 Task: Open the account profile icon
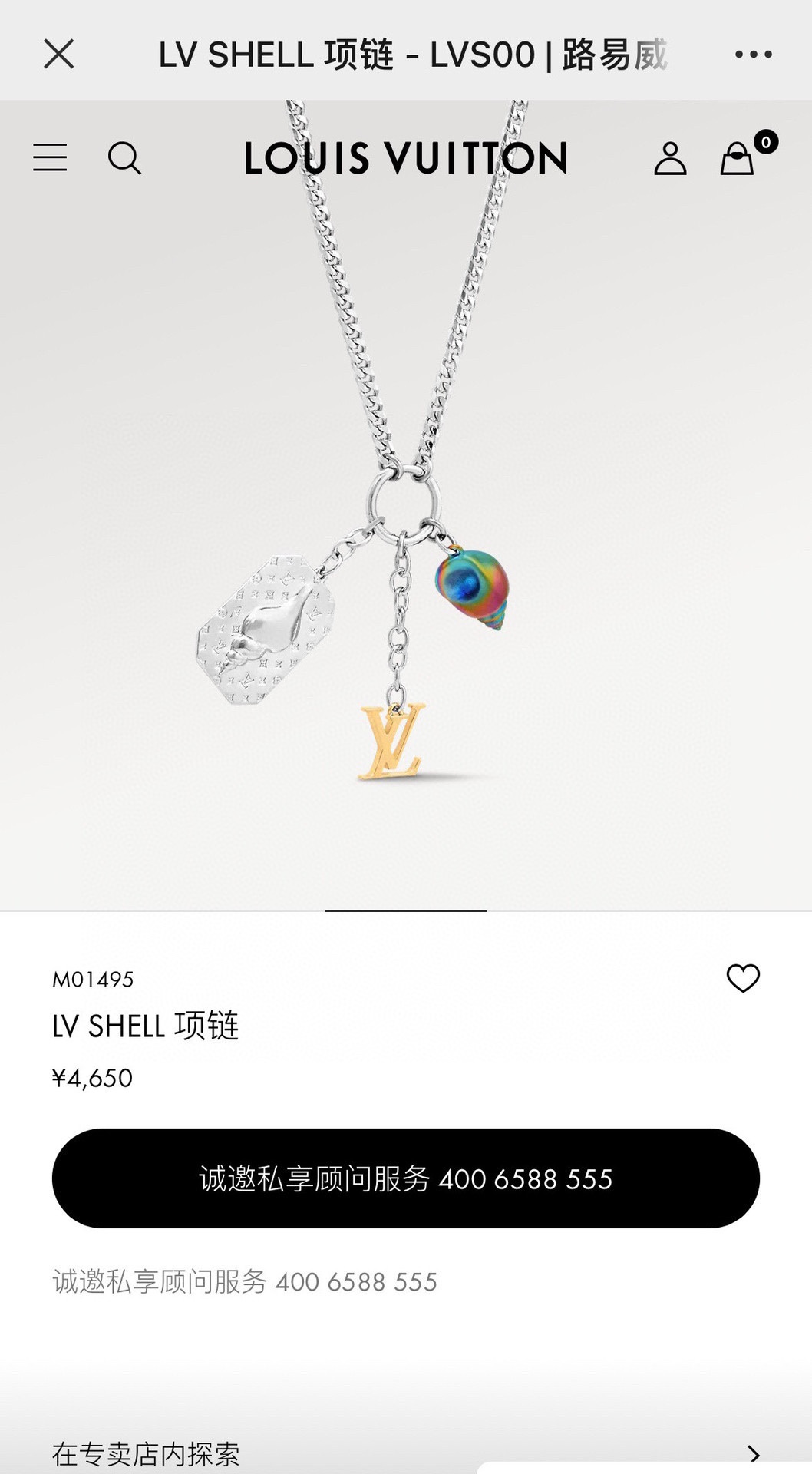[x=670, y=158]
